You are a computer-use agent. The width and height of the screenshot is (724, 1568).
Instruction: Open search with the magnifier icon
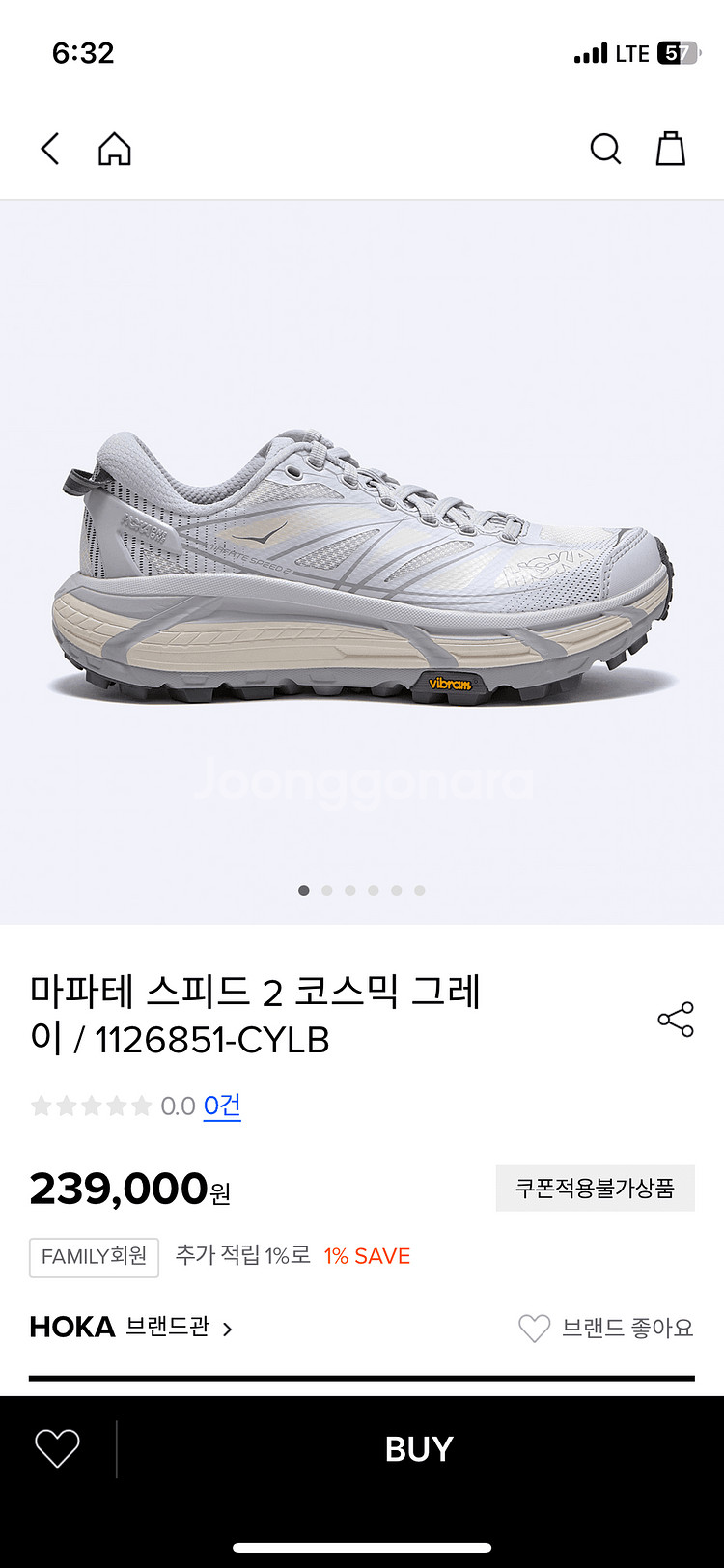[x=605, y=149]
